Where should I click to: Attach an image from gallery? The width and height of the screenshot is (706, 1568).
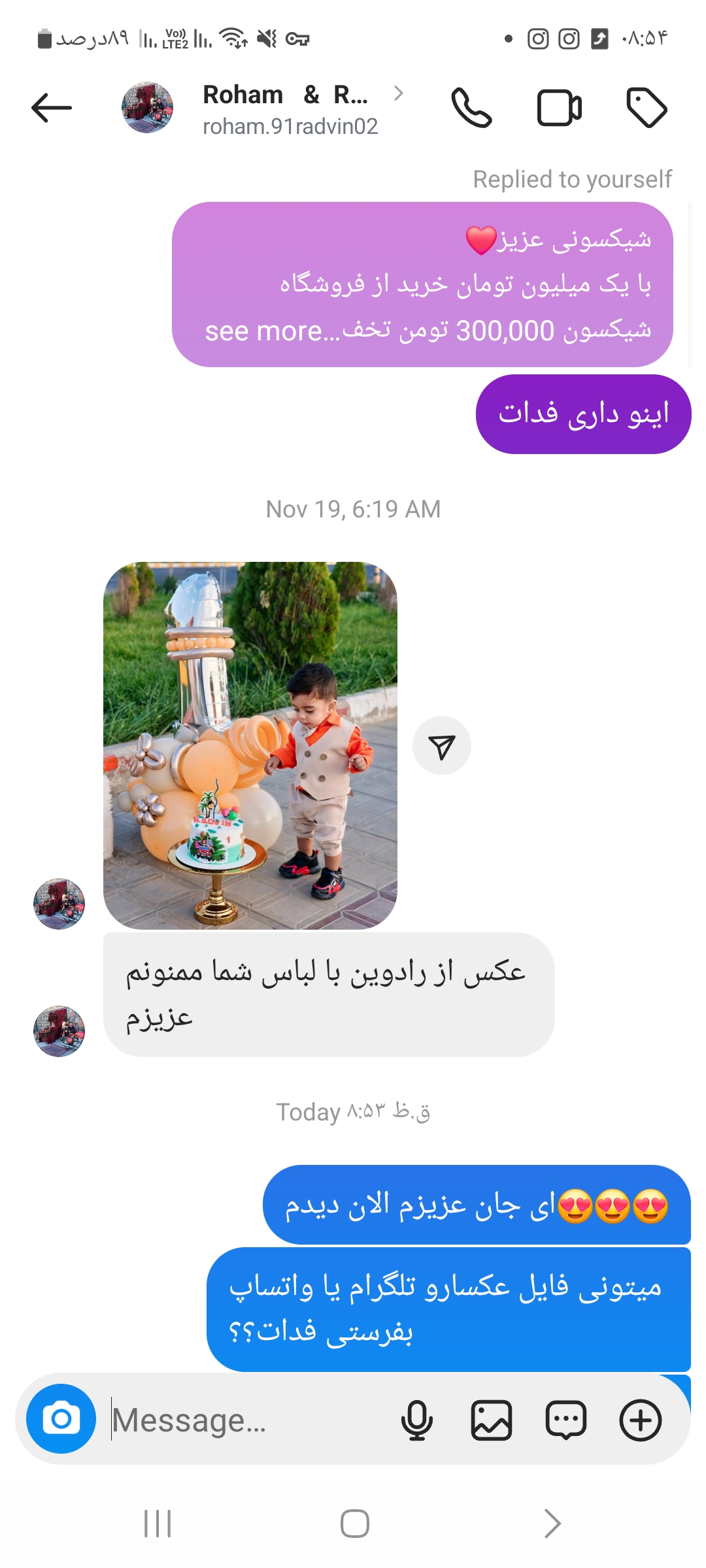pos(492,1420)
